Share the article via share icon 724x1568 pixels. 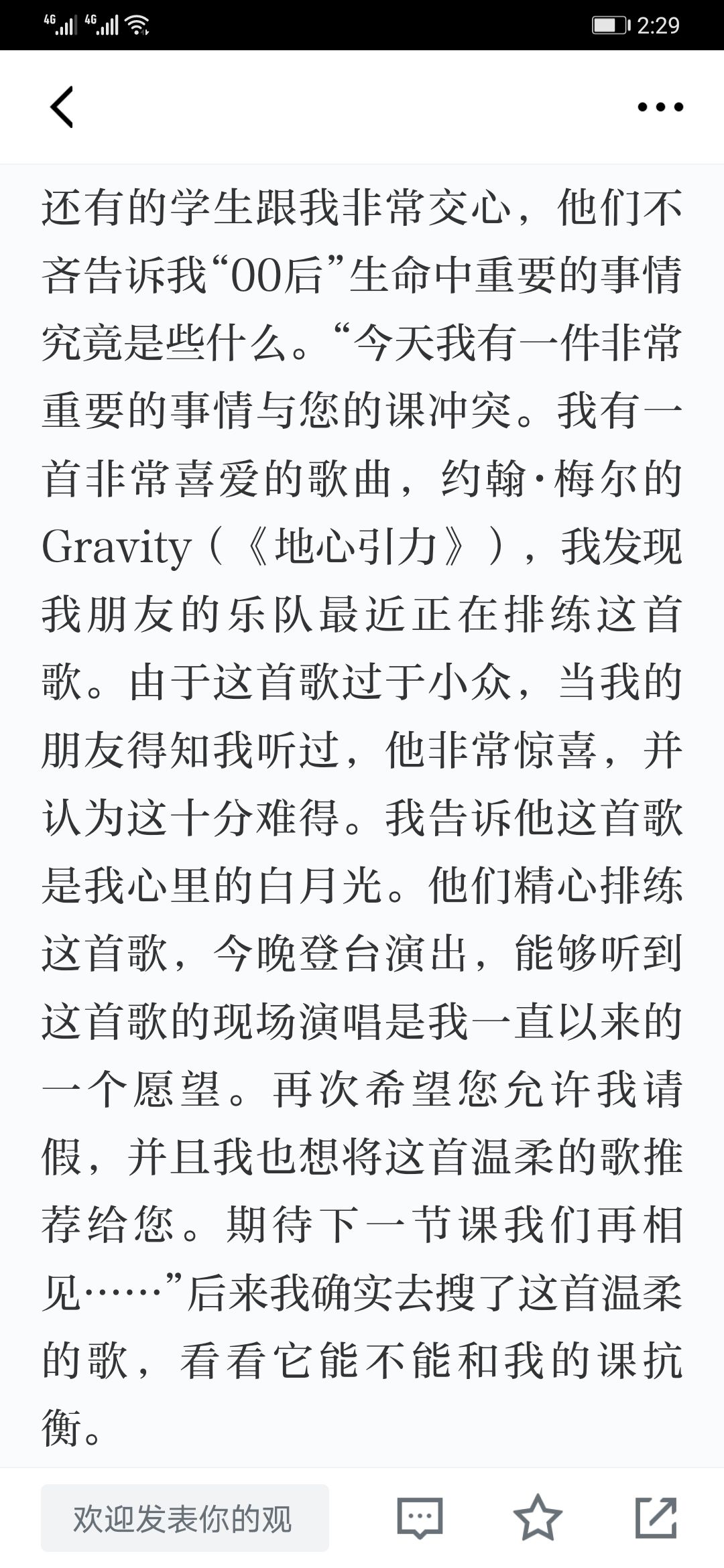656,1517
